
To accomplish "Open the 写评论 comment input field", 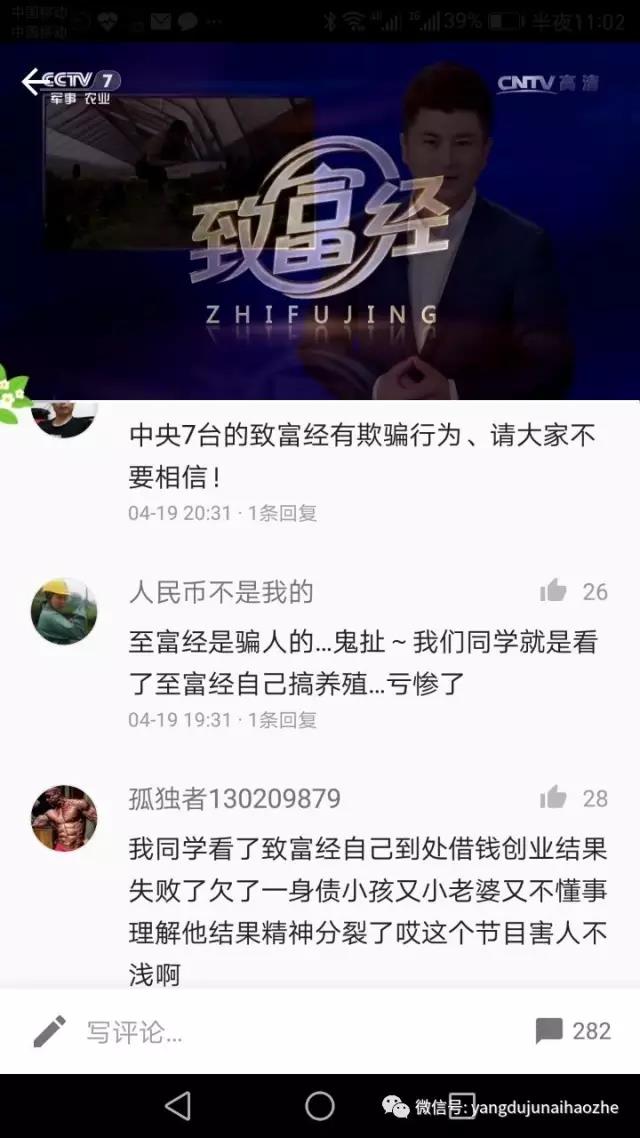I will click(135, 1031).
